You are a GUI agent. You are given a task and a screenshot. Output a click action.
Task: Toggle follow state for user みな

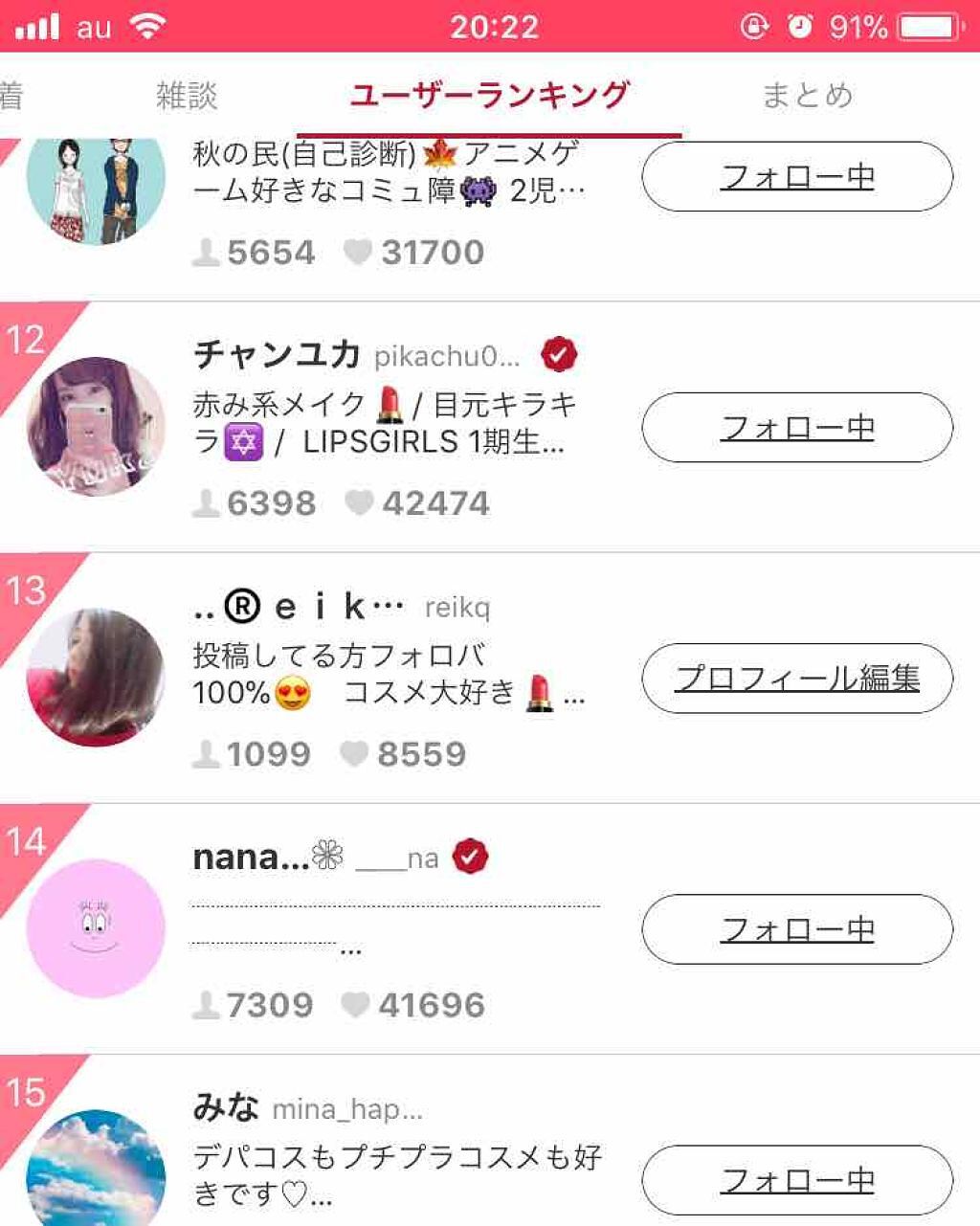click(x=797, y=1179)
